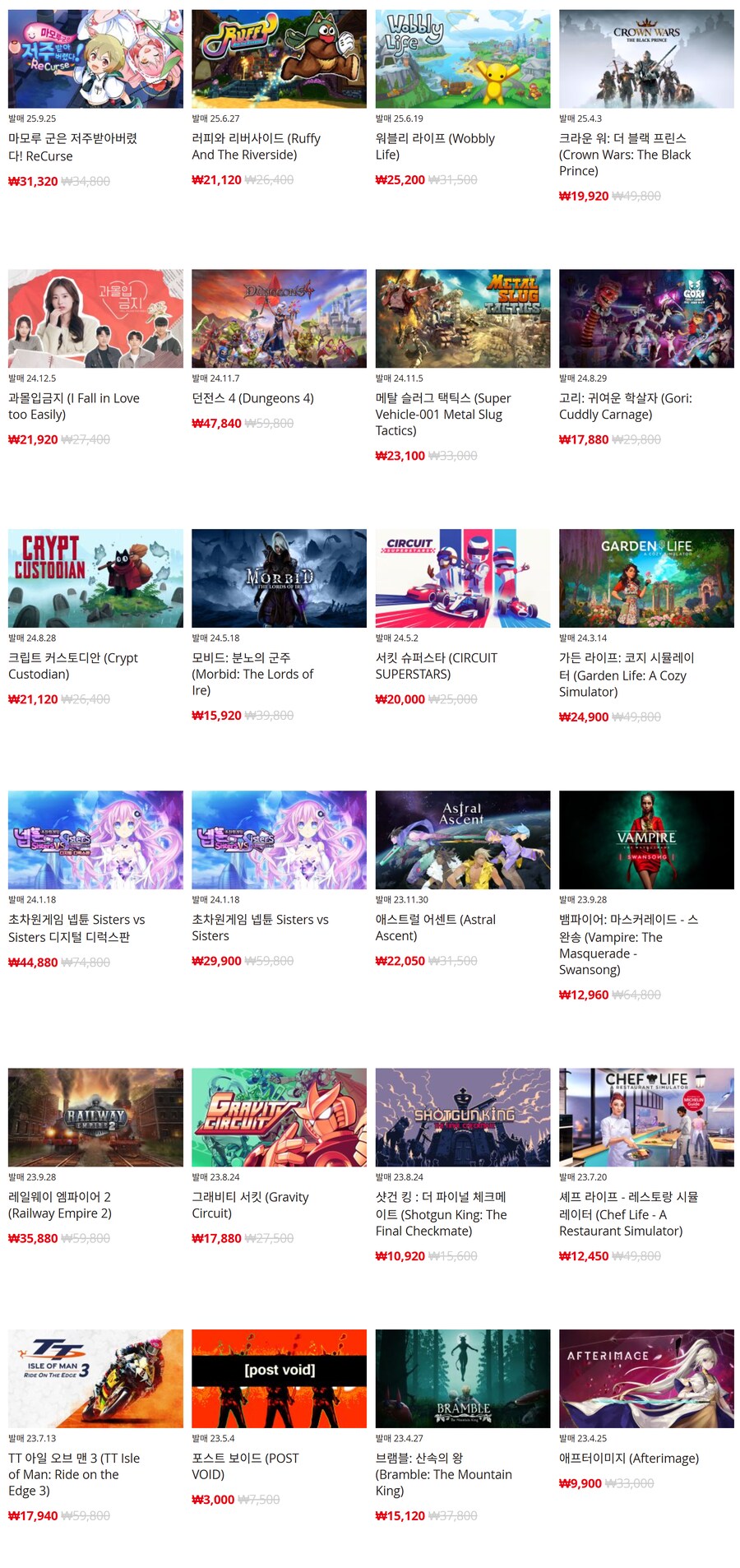This screenshot has height=1568, width=740.
Task: Open the ReCurse game card
Action: point(95,59)
